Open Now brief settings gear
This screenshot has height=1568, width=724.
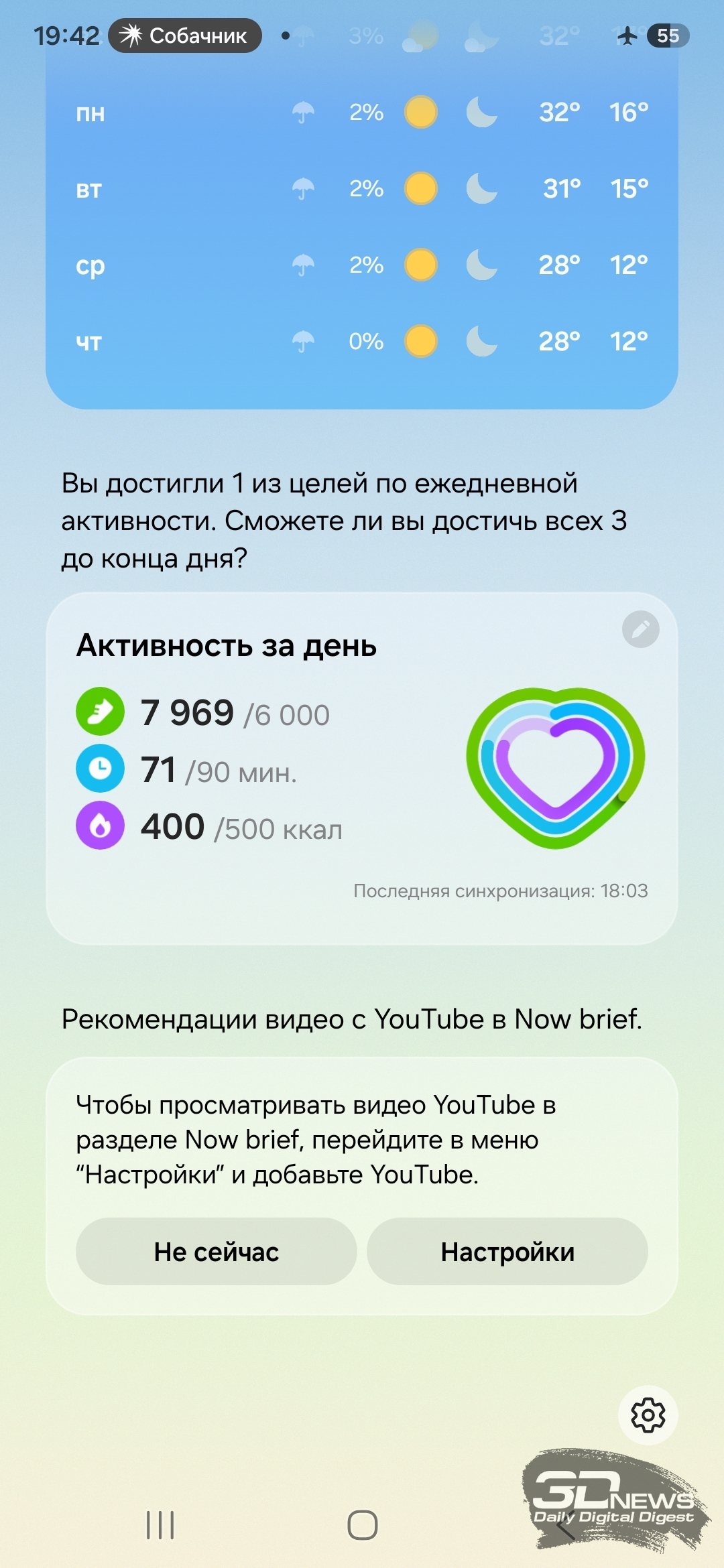pos(648,1415)
